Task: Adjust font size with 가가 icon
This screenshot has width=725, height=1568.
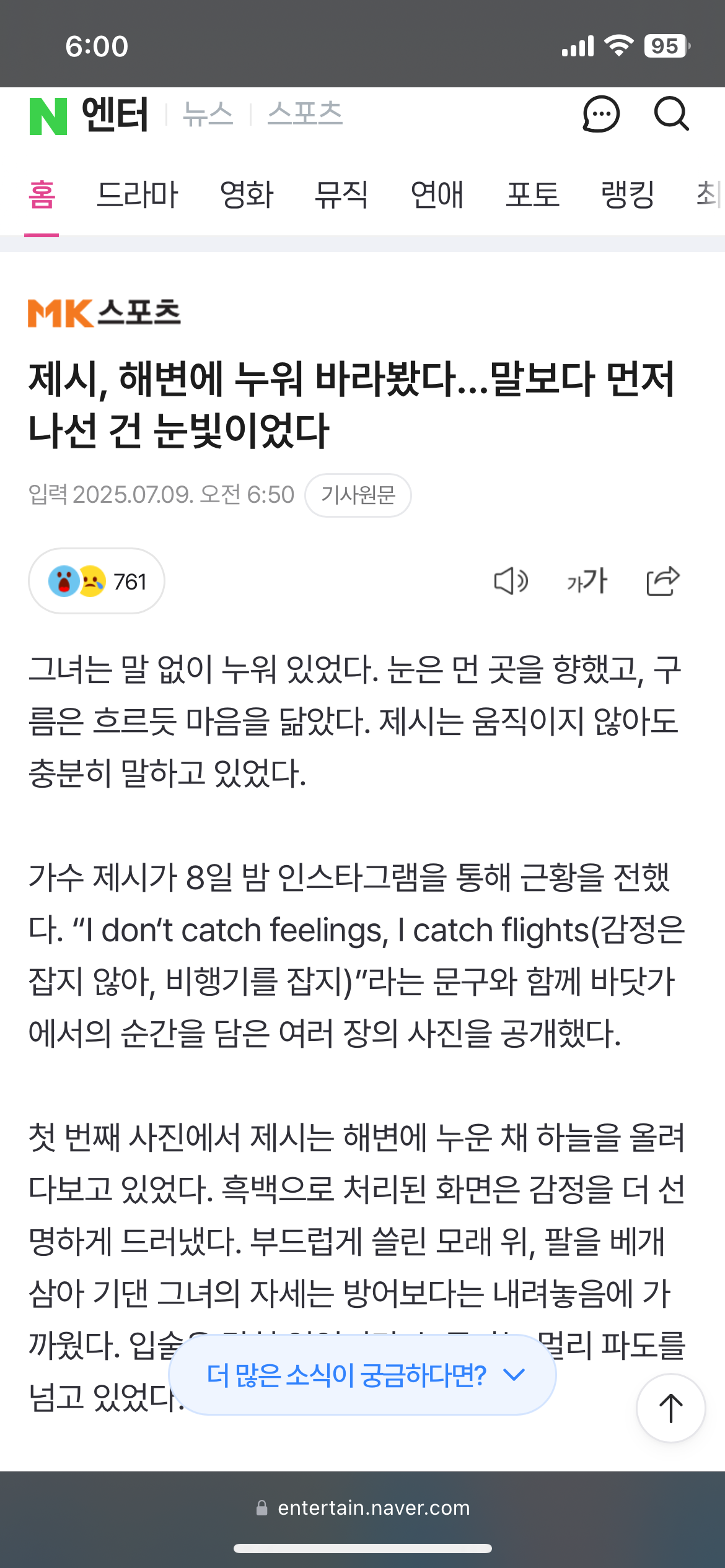Action: [x=587, y=581]
